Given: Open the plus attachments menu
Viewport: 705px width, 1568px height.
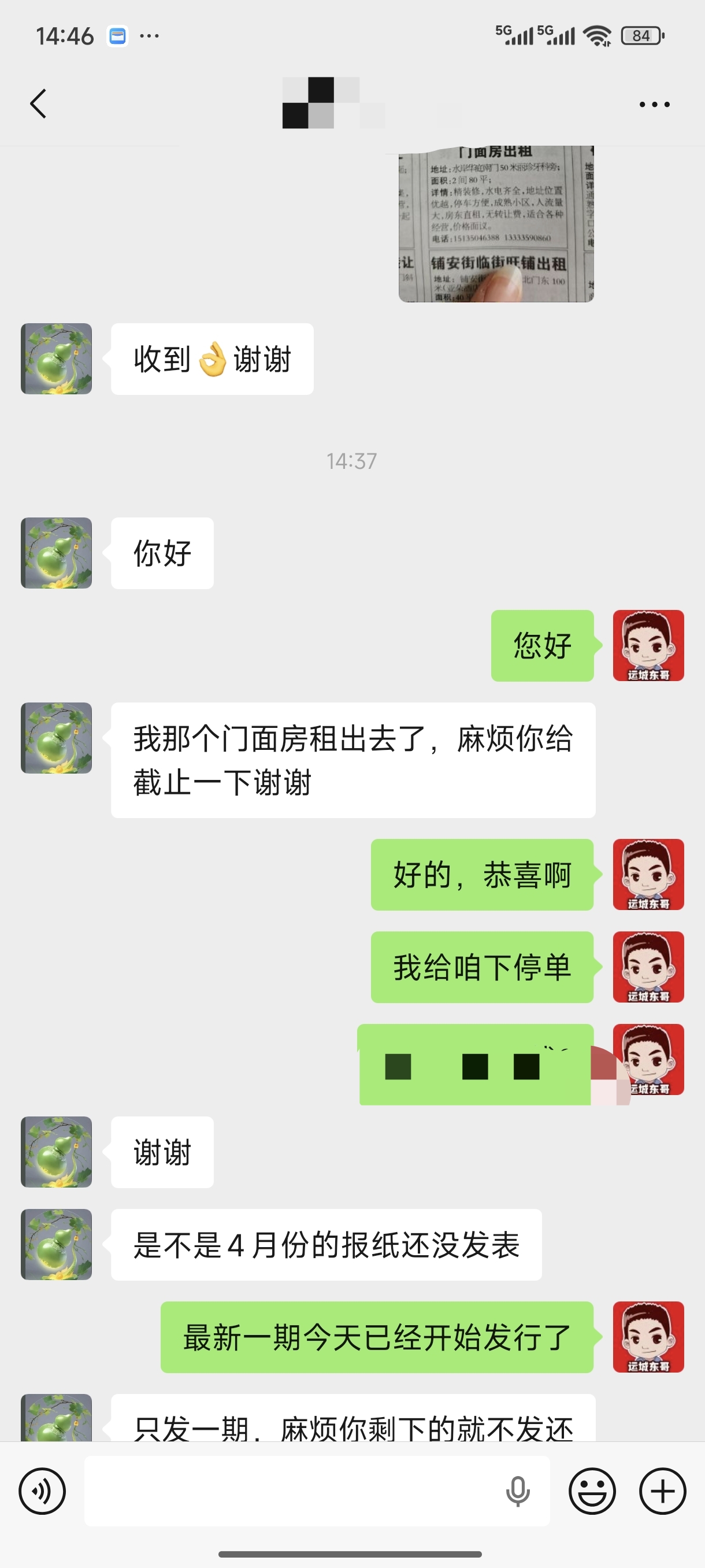Looking at the screenshot, I should point(662,1491).
